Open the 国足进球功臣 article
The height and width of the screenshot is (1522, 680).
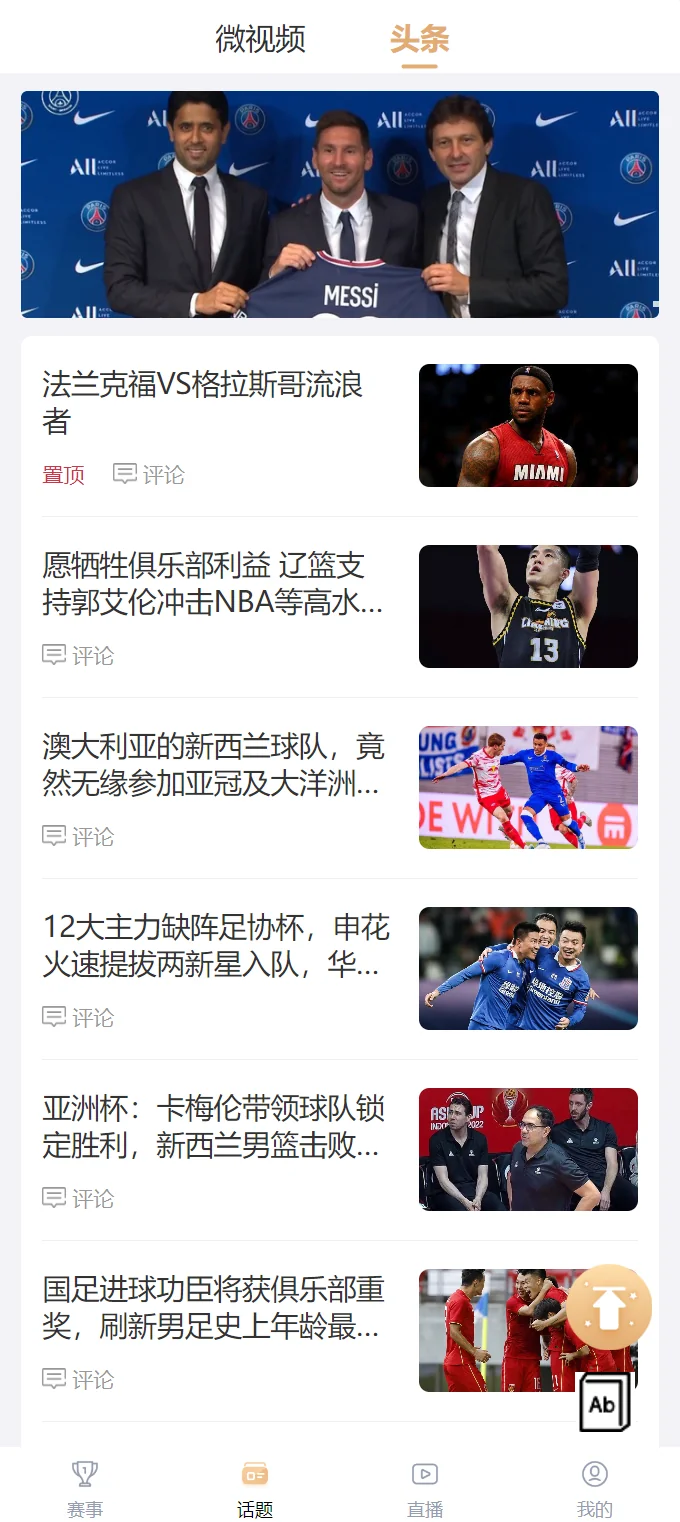[x=212, y=1308]
